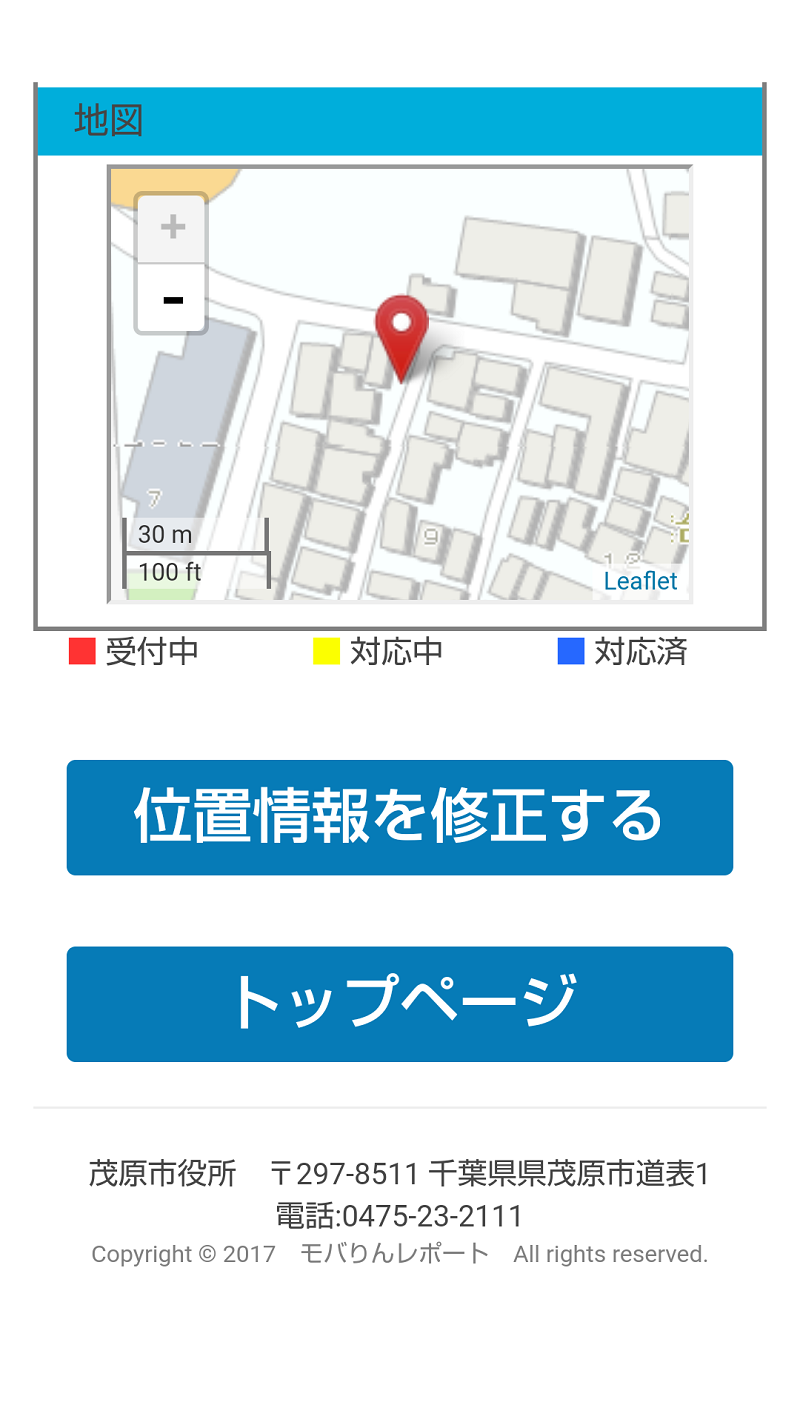Zoom out on the map
This screenshot has width=800, height=1422.
pos(172,298)
